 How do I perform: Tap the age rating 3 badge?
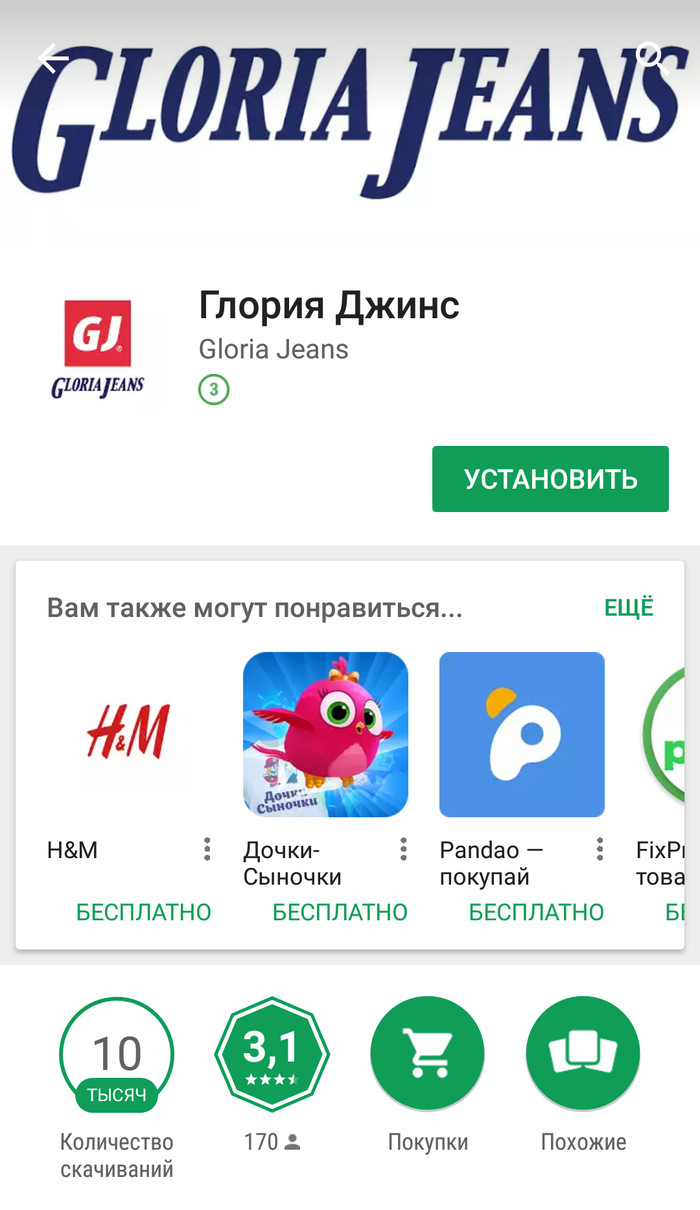point(214,389)
